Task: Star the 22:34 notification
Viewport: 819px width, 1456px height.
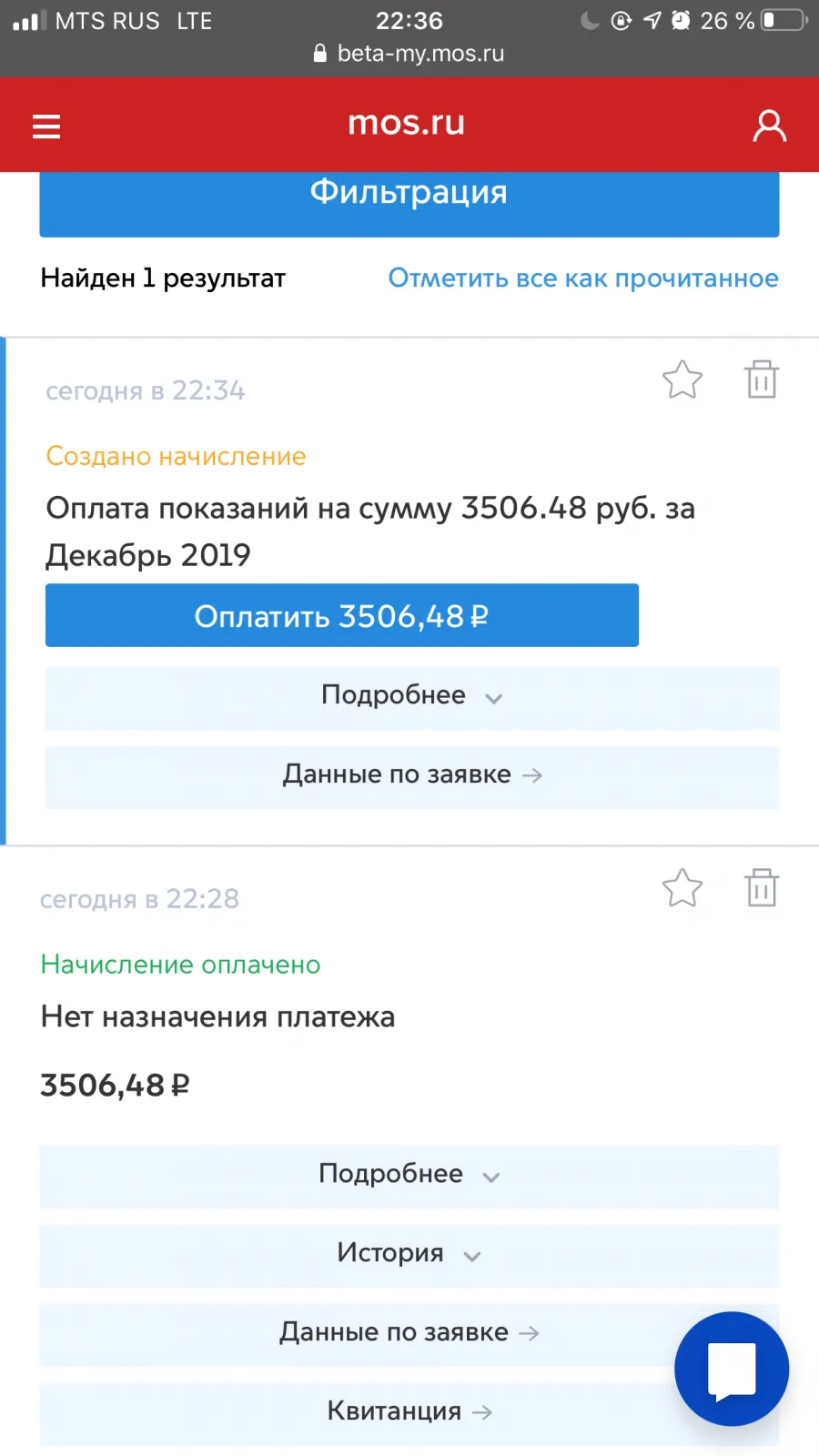Action: coord(682,380)
